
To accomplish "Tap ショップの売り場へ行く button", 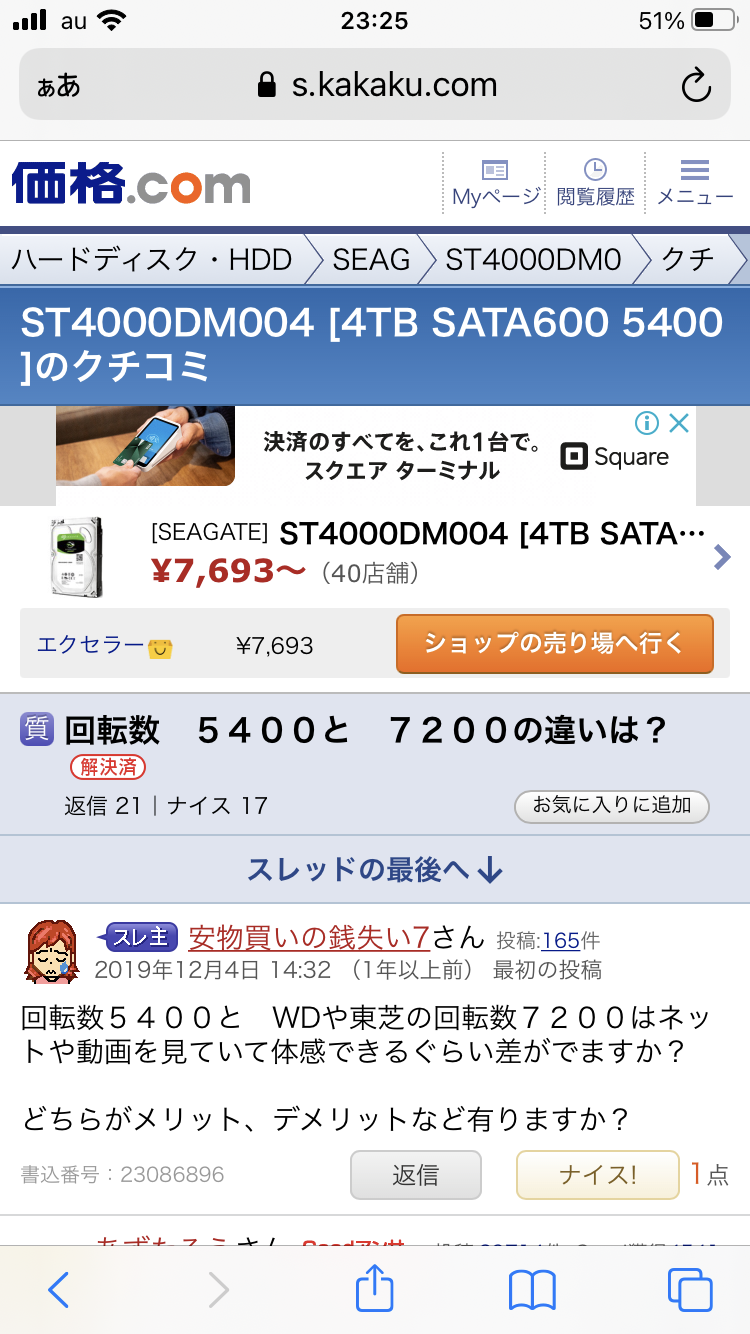I will pos(555,643).
